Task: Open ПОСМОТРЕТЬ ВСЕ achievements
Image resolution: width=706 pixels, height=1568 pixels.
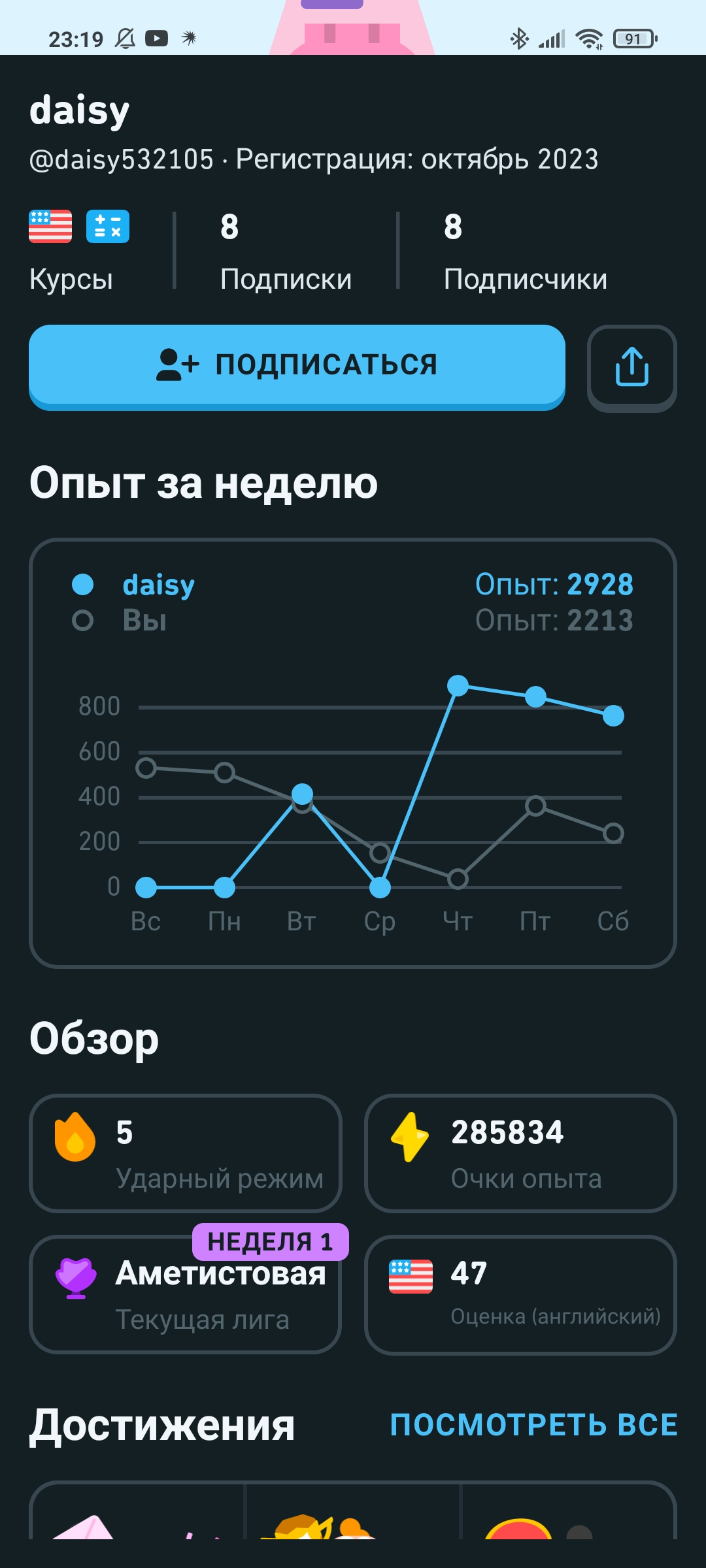Action: coord(533,1425)
